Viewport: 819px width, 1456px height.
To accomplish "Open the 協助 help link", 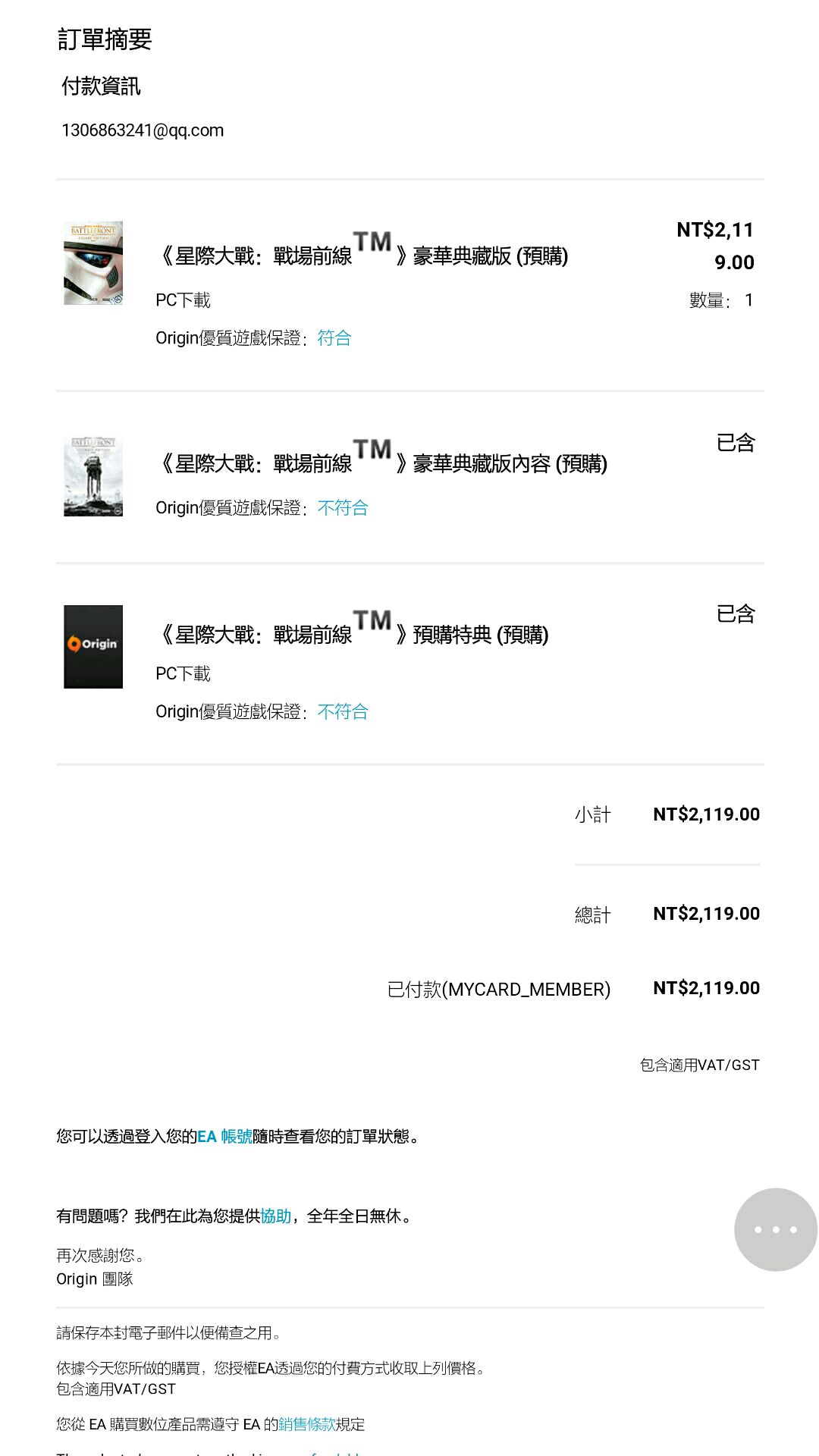I will click(x=276, y=1216).
